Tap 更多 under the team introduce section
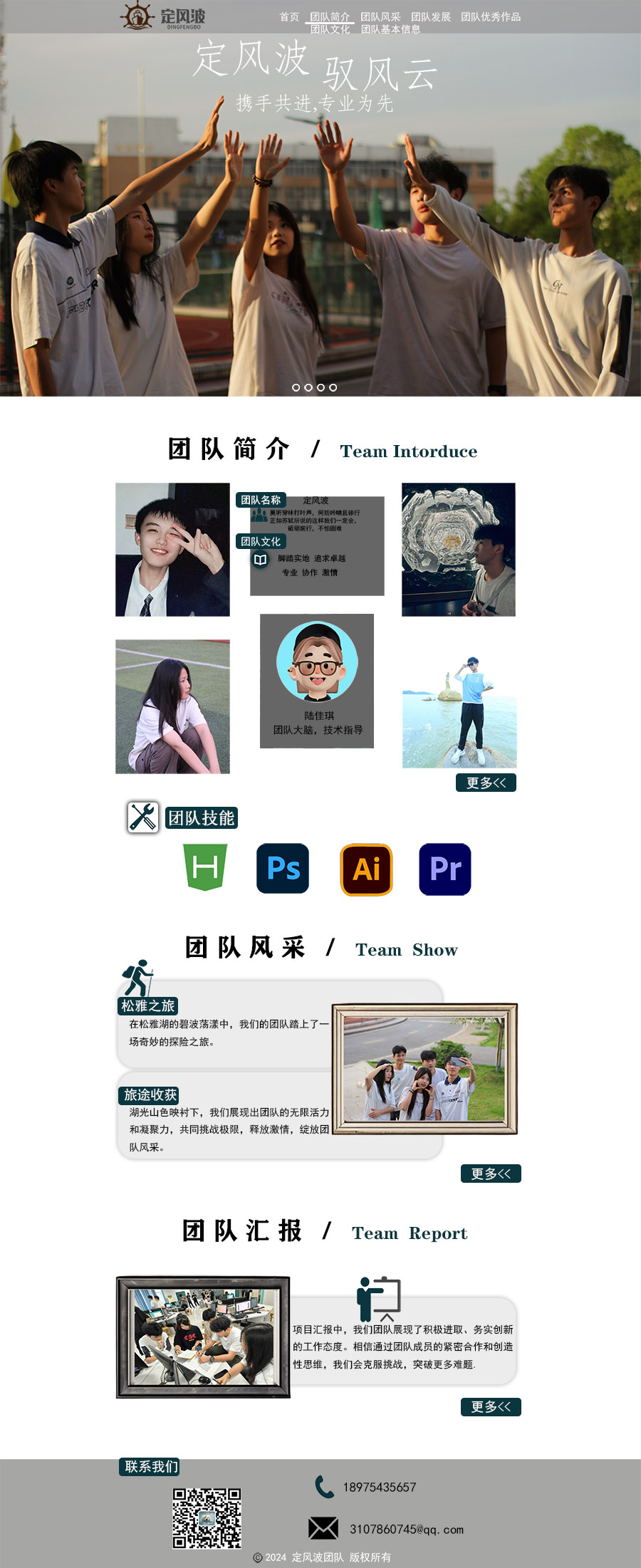Screen dimensions: 641x1568 pos(486,783)
